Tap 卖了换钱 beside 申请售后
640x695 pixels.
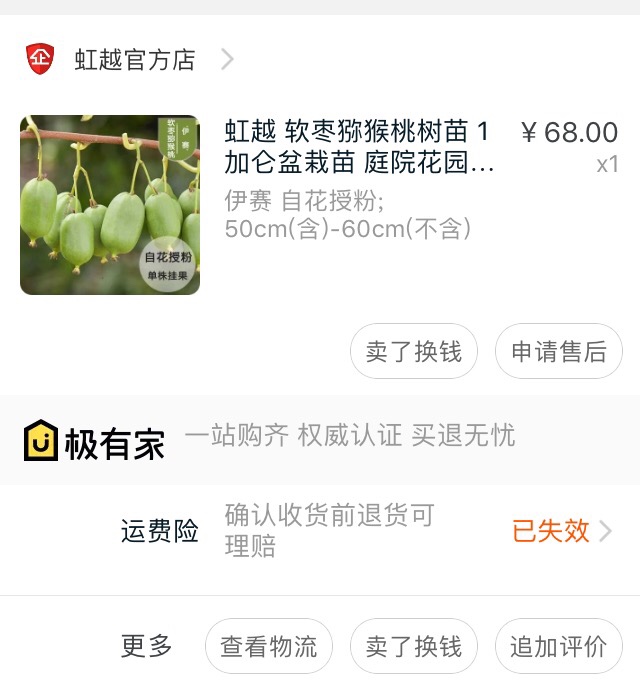pos(414,351)
